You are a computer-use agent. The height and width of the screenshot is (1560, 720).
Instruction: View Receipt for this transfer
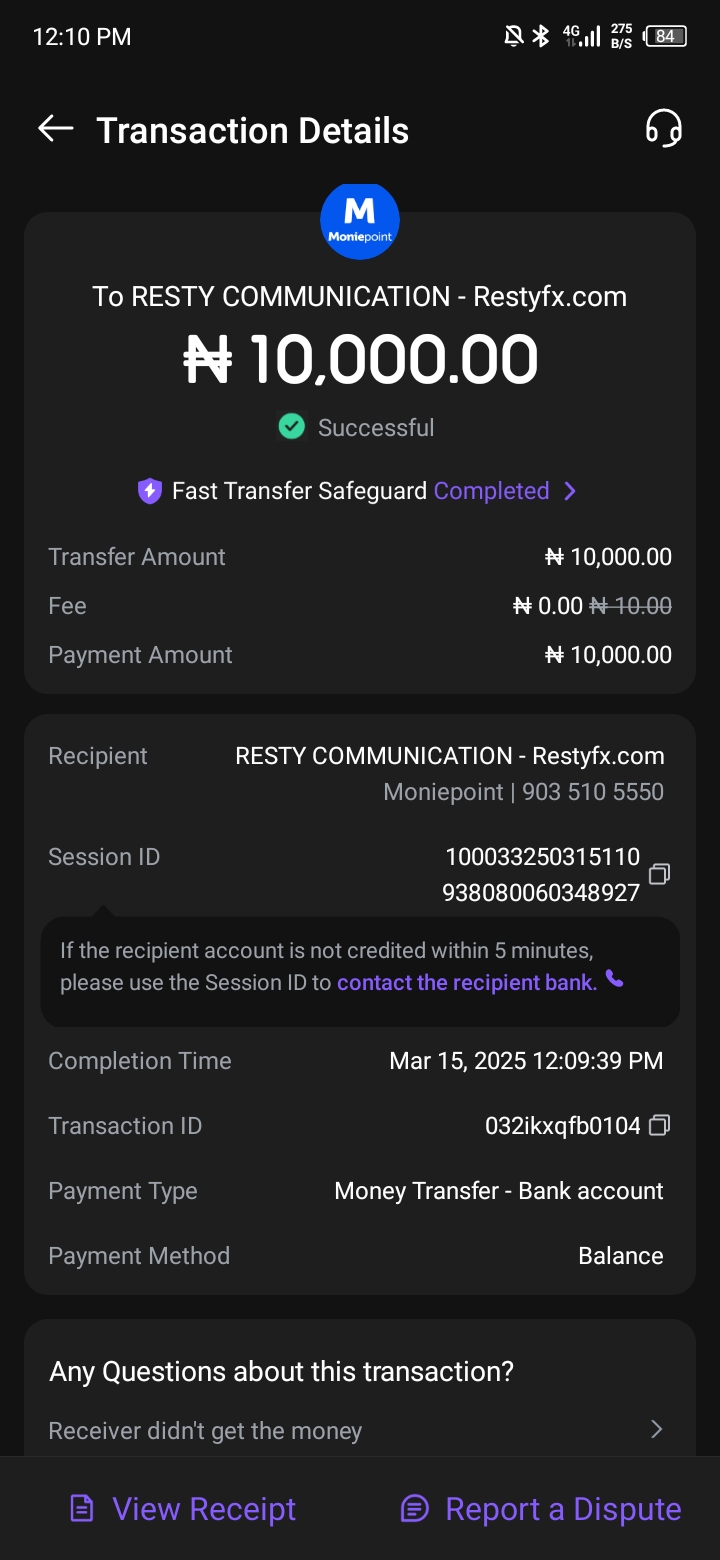pos(183,1509)
